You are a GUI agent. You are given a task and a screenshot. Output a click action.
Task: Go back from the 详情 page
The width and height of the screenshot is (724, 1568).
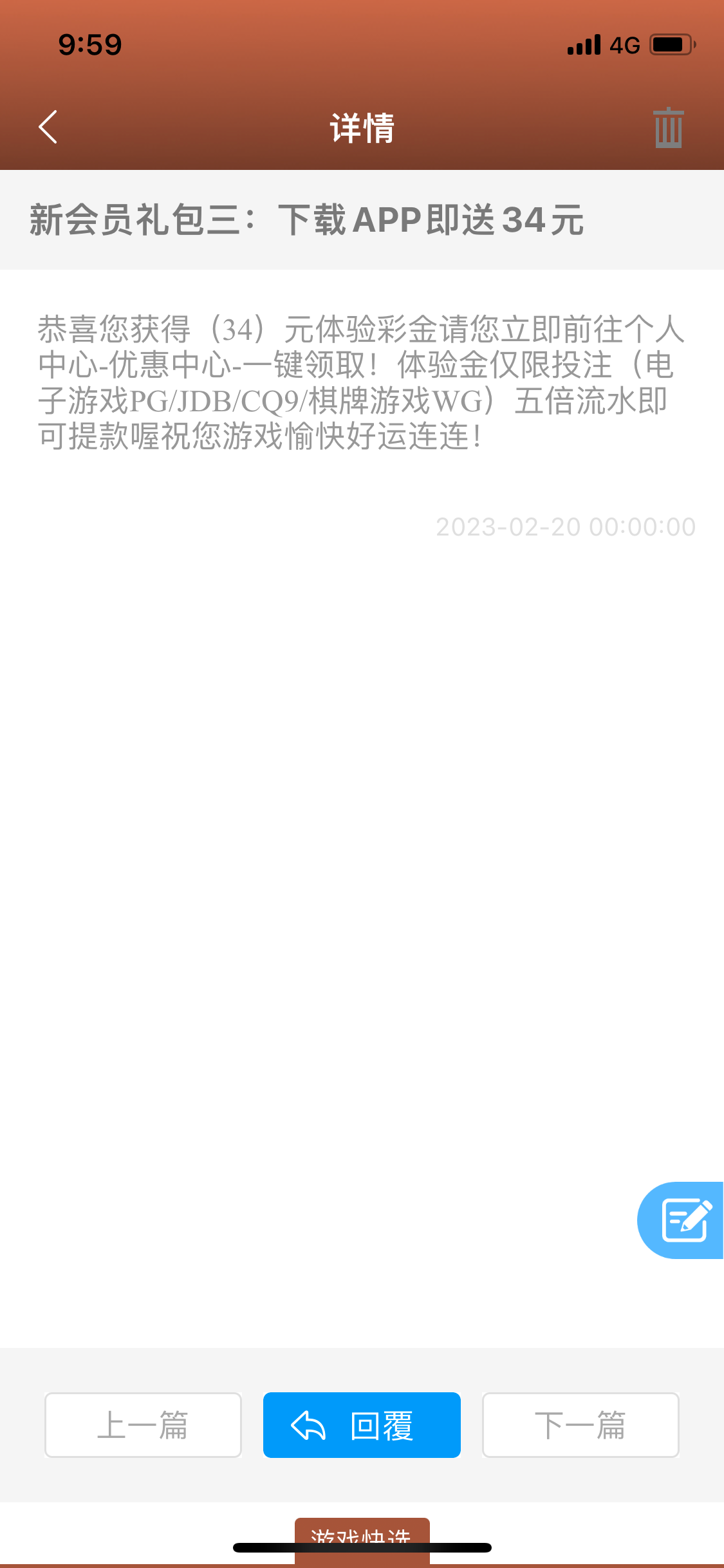tap(48, 127)
